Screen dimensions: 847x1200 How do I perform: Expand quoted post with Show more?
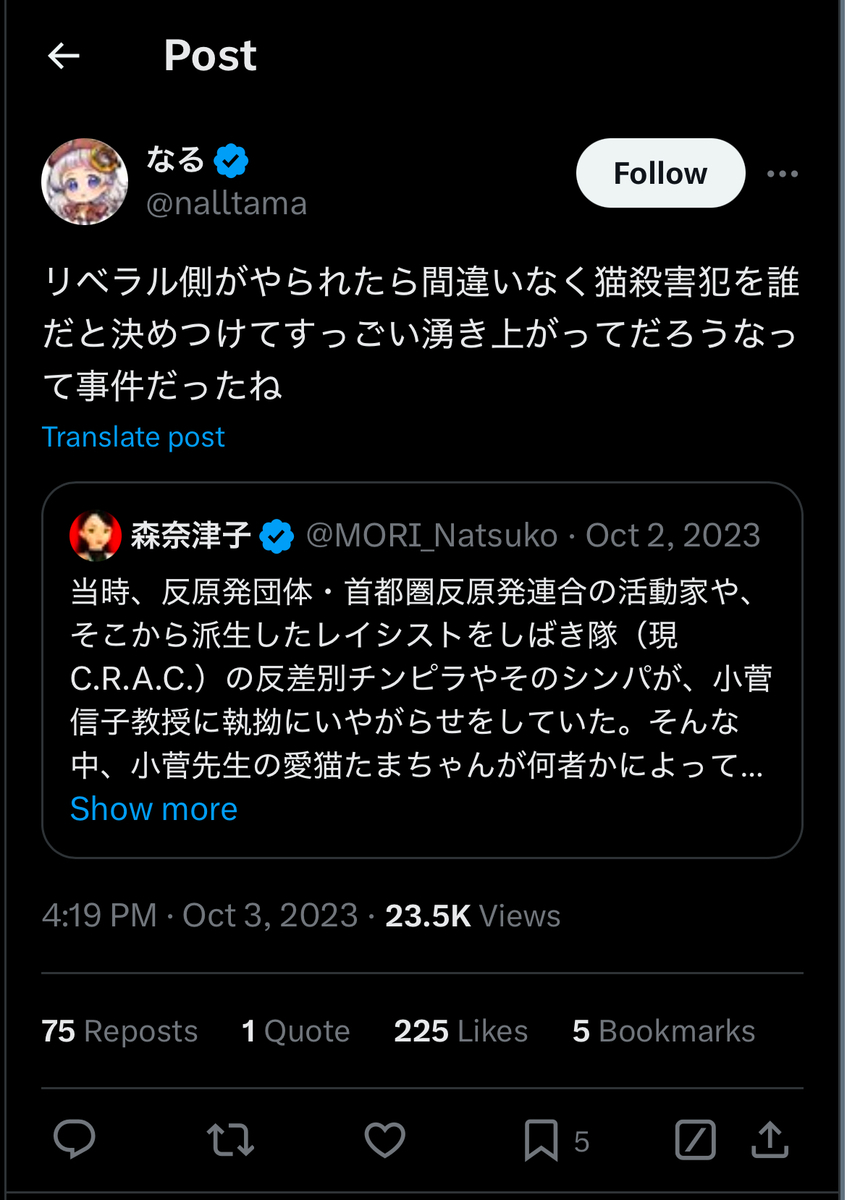click(x=153, y=808)
